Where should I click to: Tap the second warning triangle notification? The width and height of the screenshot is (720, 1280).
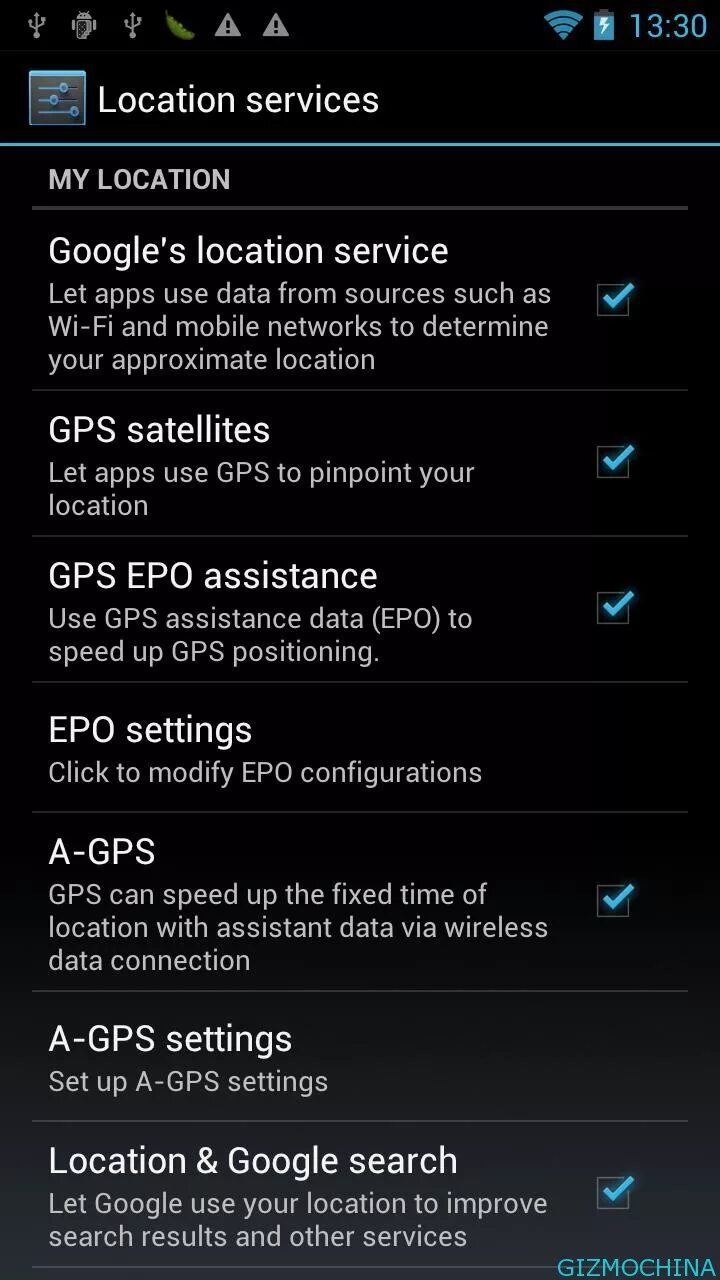coord(273,26)
